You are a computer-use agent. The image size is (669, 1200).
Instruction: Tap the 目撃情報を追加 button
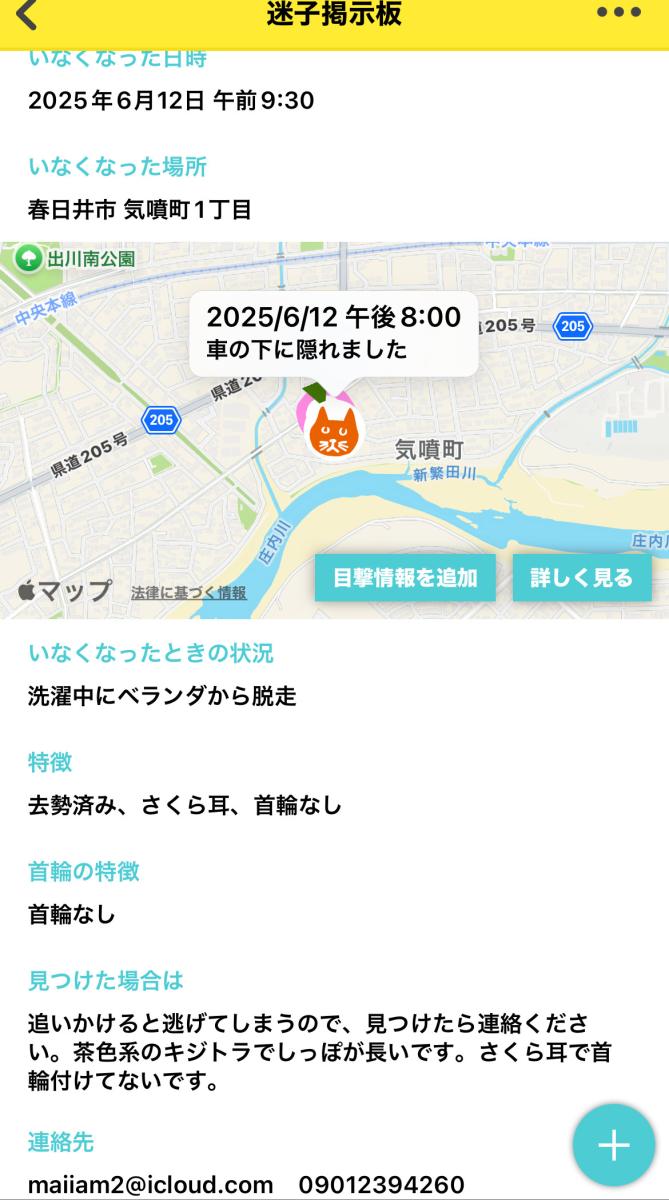pyautogui.click(x=405, y=578)
